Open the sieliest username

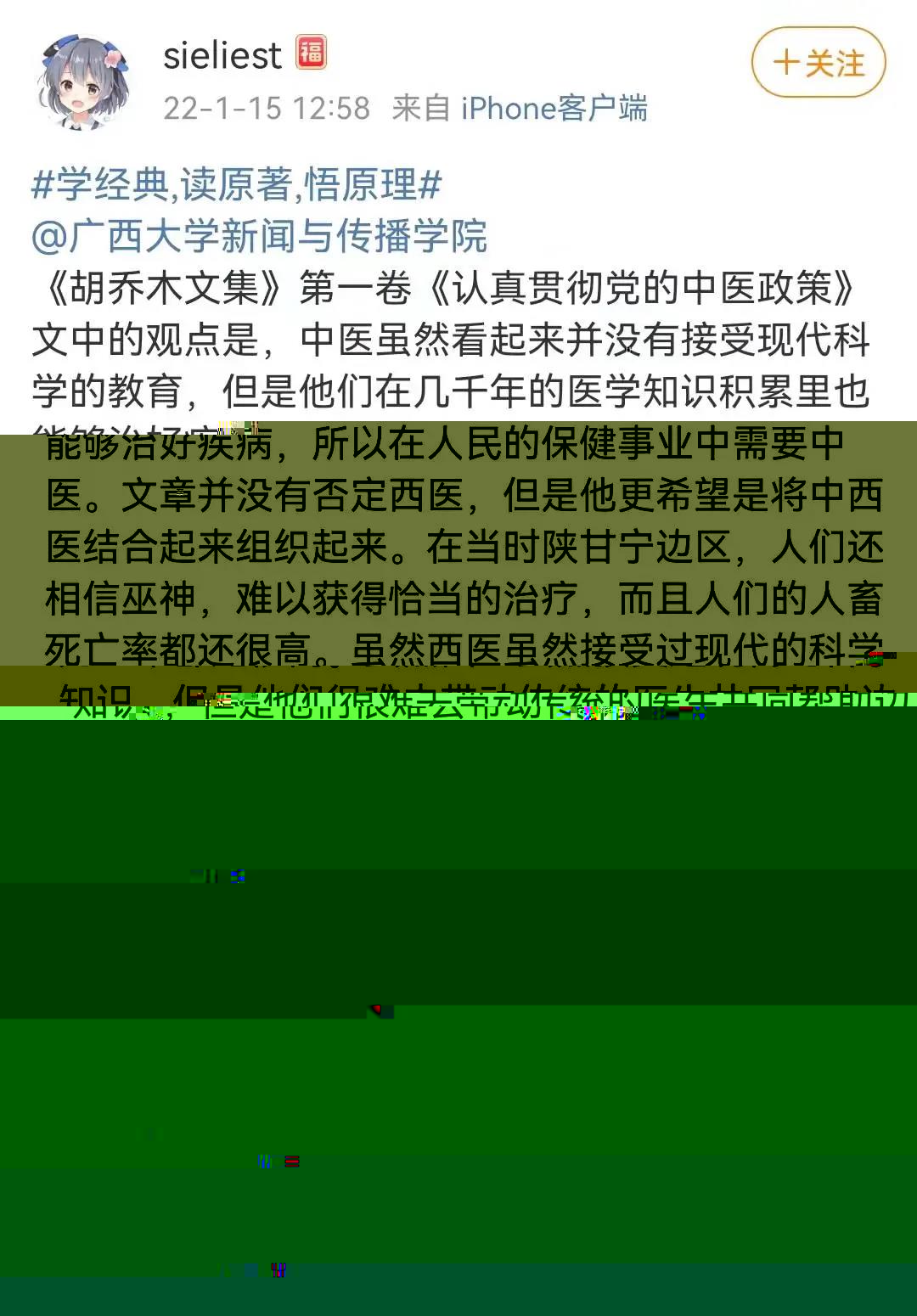pos(222,56)
